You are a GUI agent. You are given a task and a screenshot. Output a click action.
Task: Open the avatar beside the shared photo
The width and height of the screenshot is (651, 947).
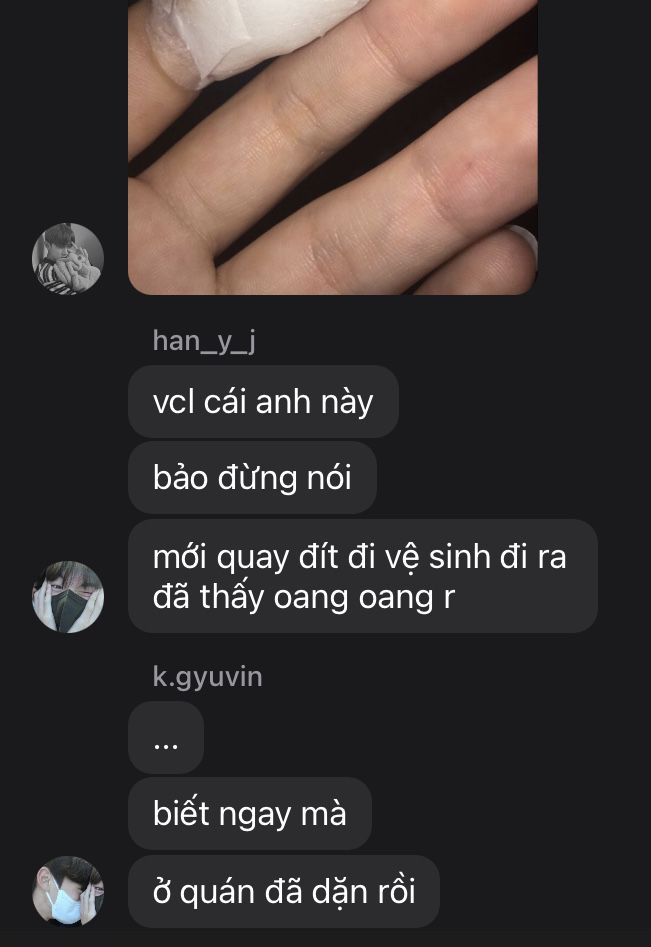68,258
